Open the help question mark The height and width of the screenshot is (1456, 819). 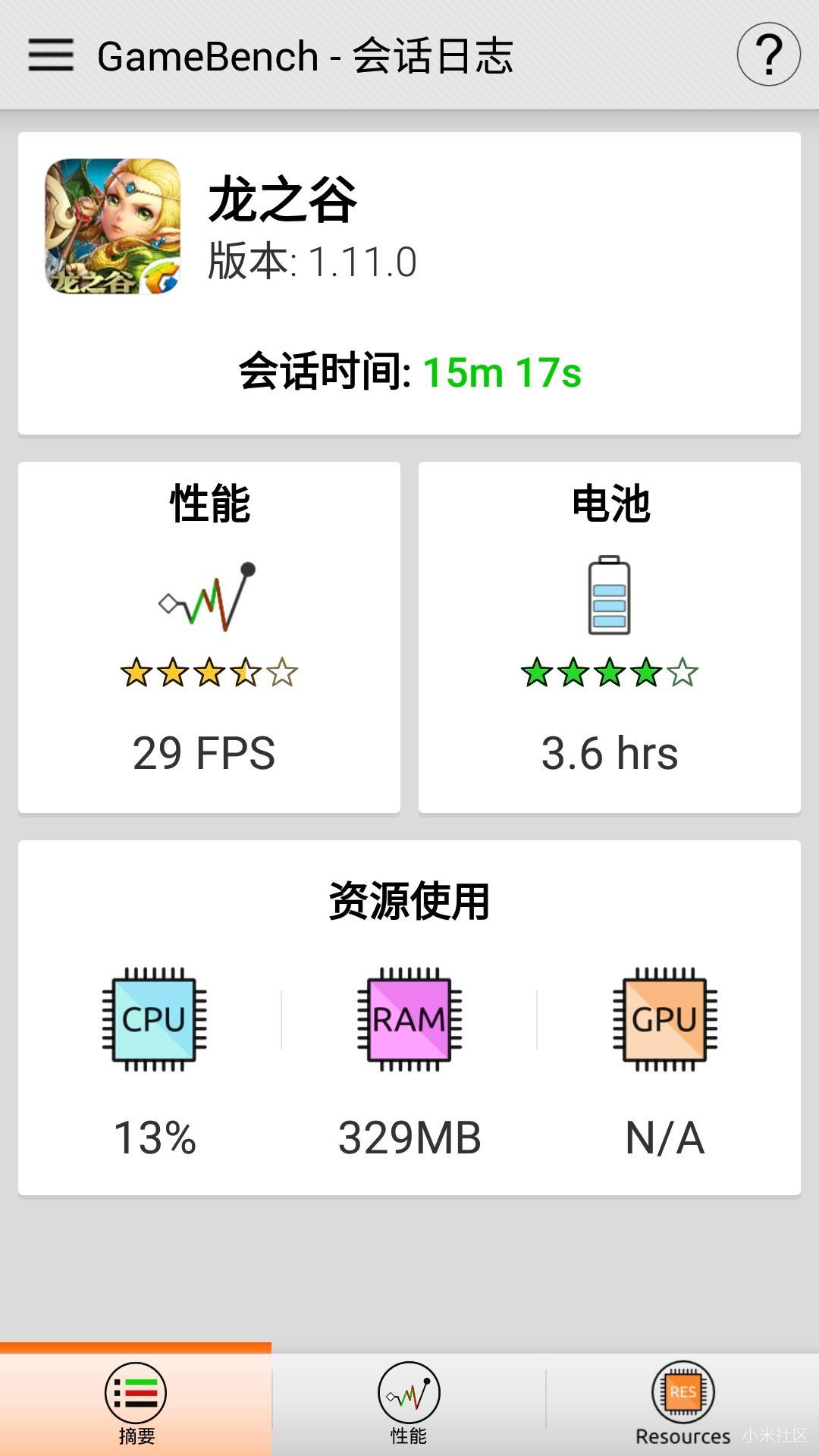coord(768,55)
